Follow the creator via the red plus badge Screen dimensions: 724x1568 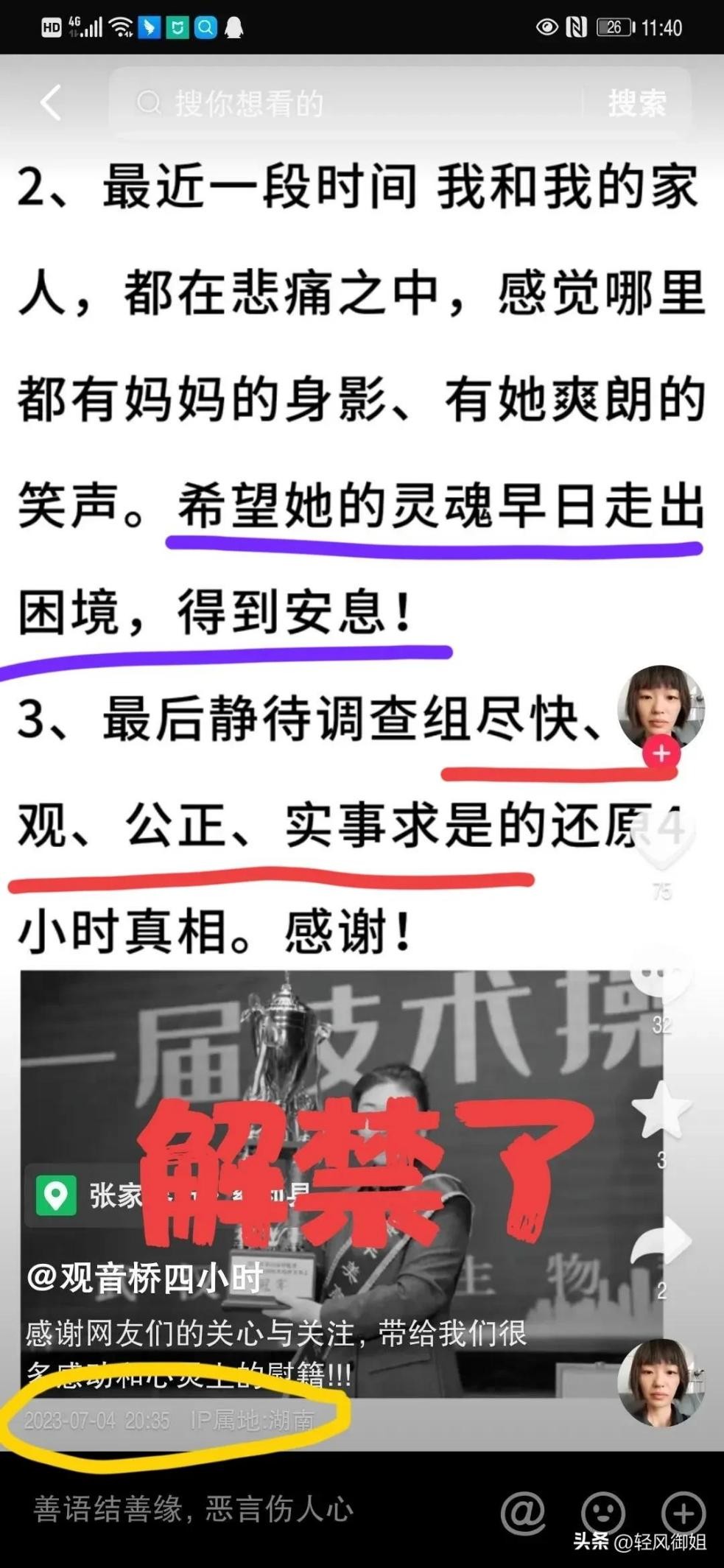(661, 754)
